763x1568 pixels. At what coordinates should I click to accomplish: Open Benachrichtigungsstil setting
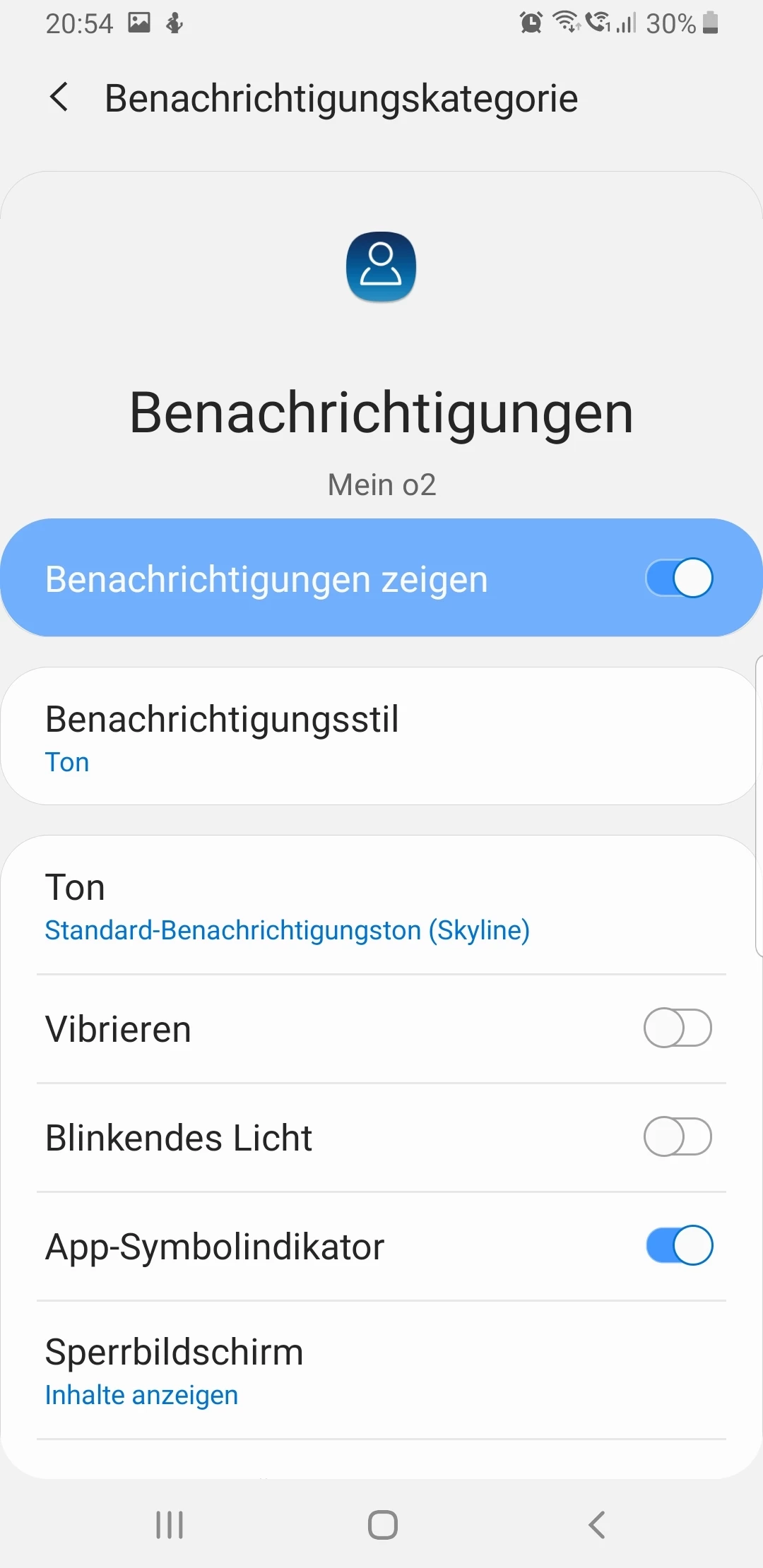380,736
